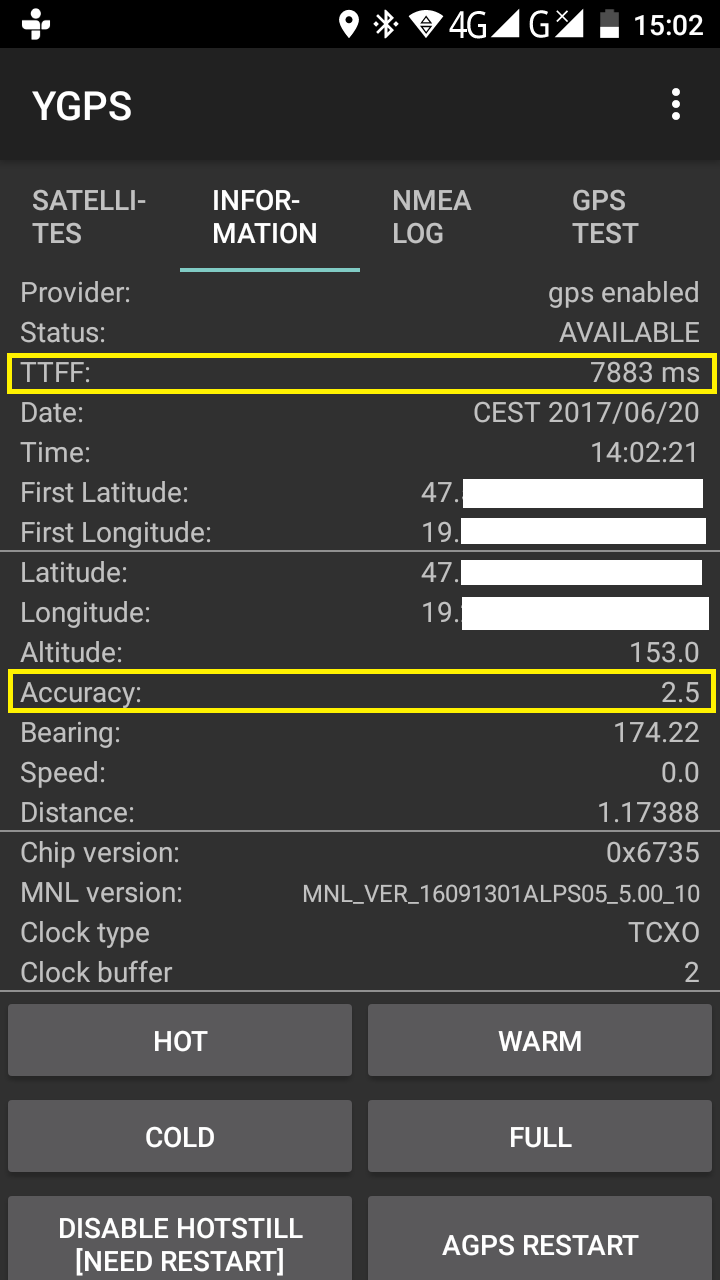Perform a COLD restart
The width and height of the screenshot is (720, 1280).
coord(180,1137)
